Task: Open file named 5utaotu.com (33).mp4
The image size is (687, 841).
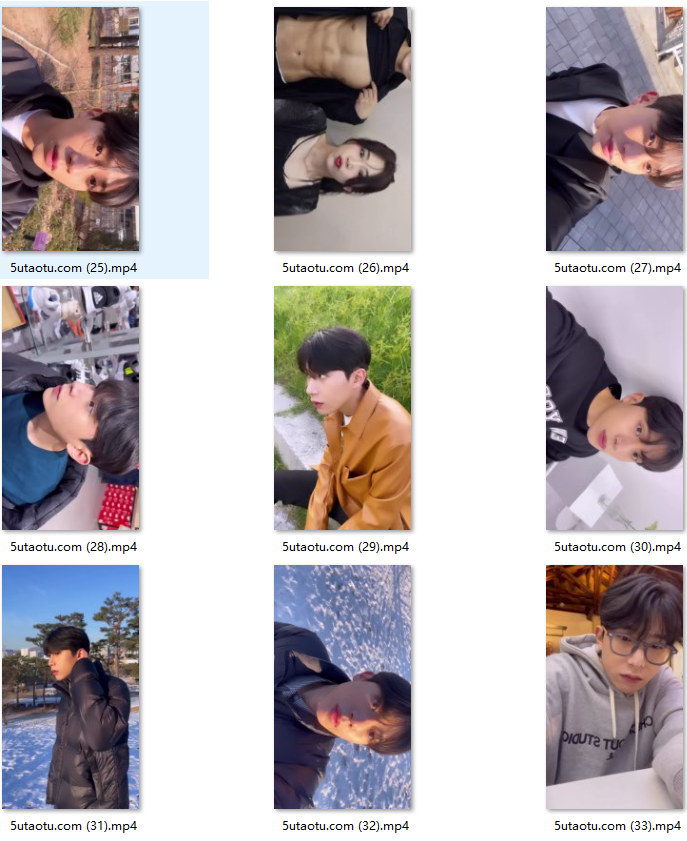Action: click(615, 687)
